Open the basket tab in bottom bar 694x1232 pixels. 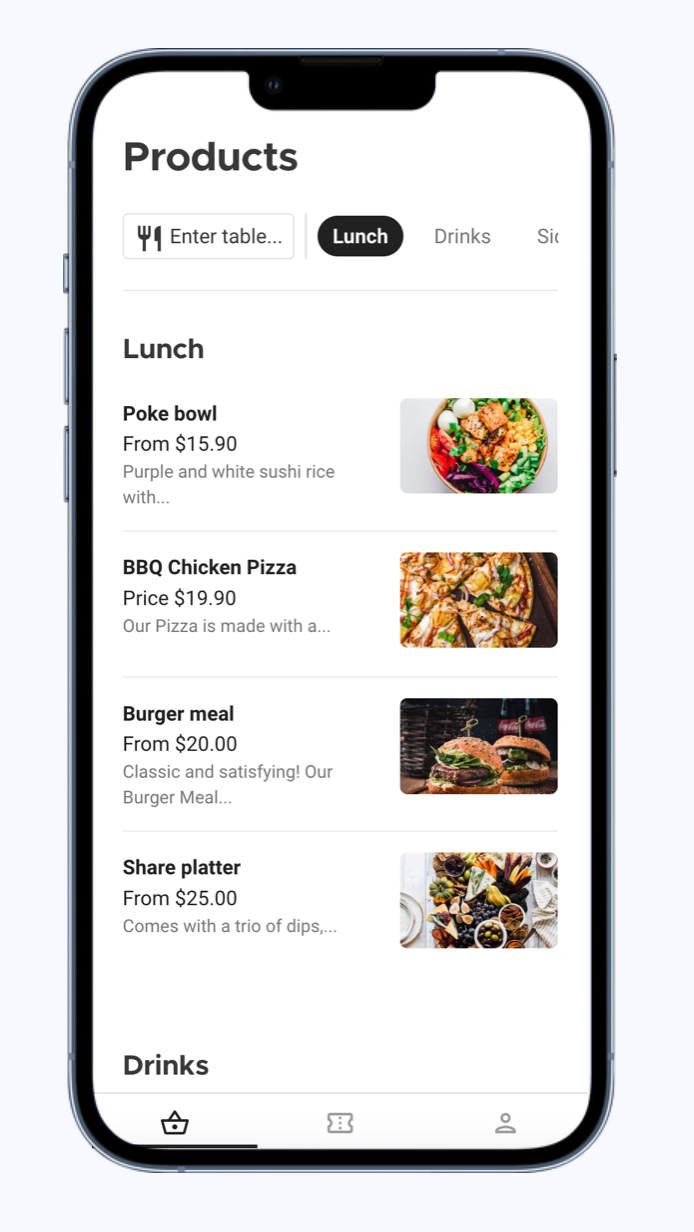[x=175, y=1123]
